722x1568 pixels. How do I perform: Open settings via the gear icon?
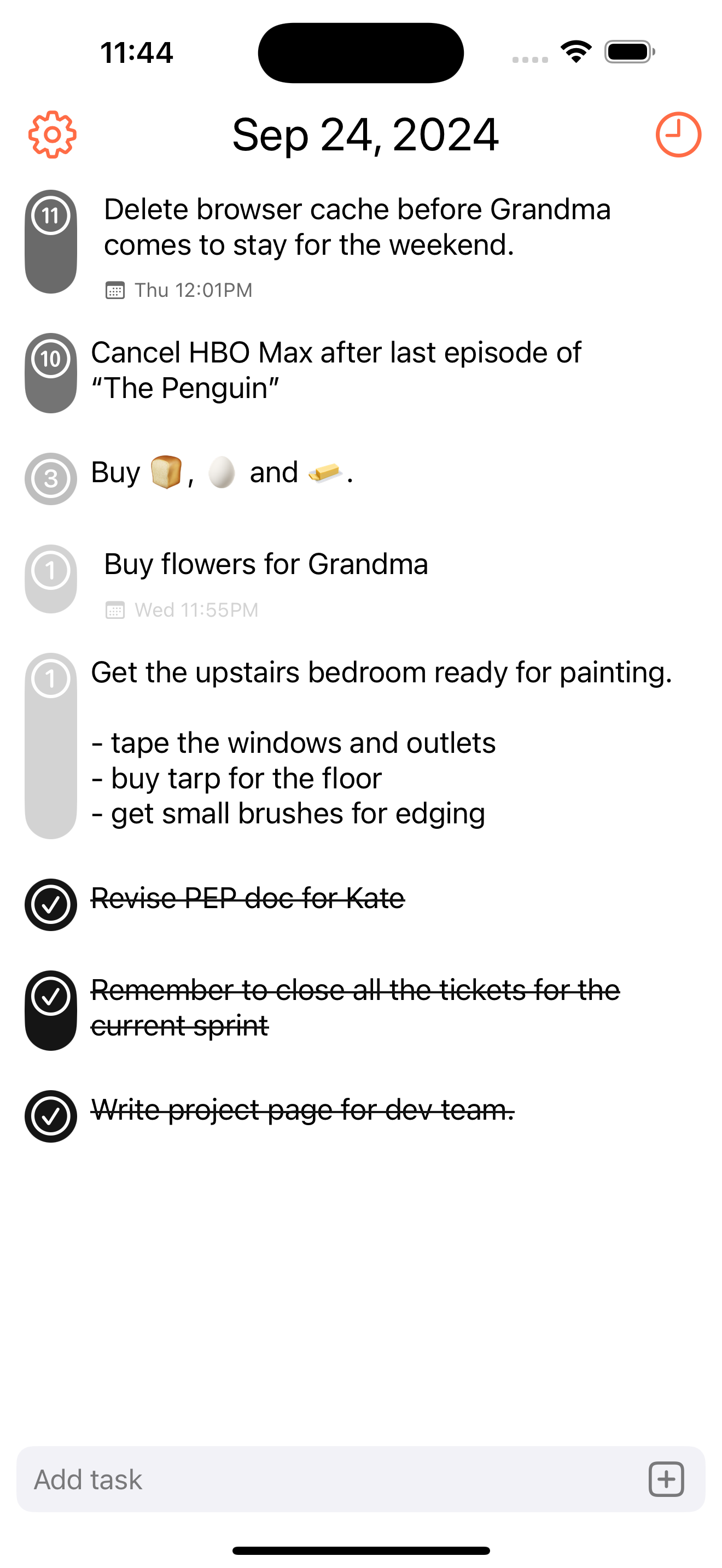pos(53,134)
